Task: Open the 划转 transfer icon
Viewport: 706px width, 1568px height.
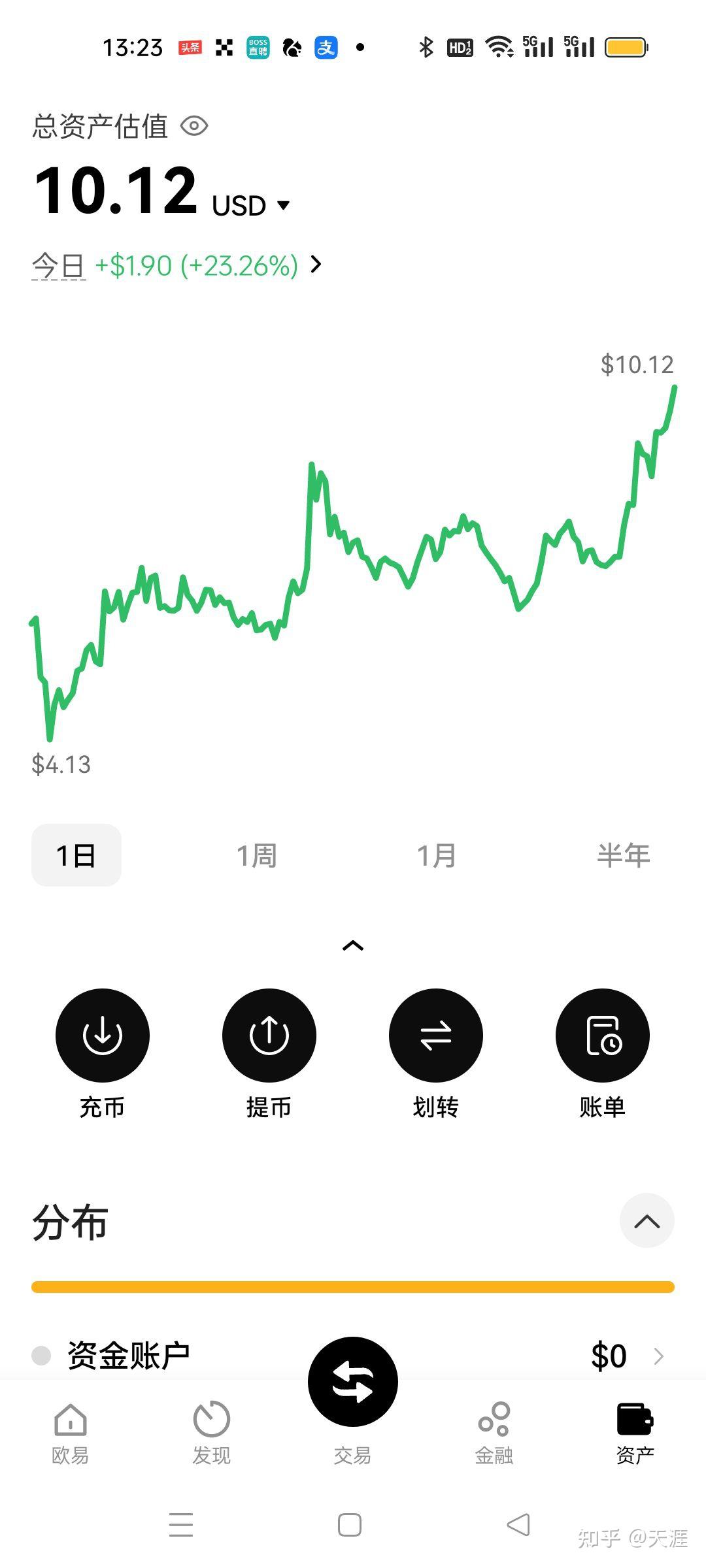Action: (435, 1035)
